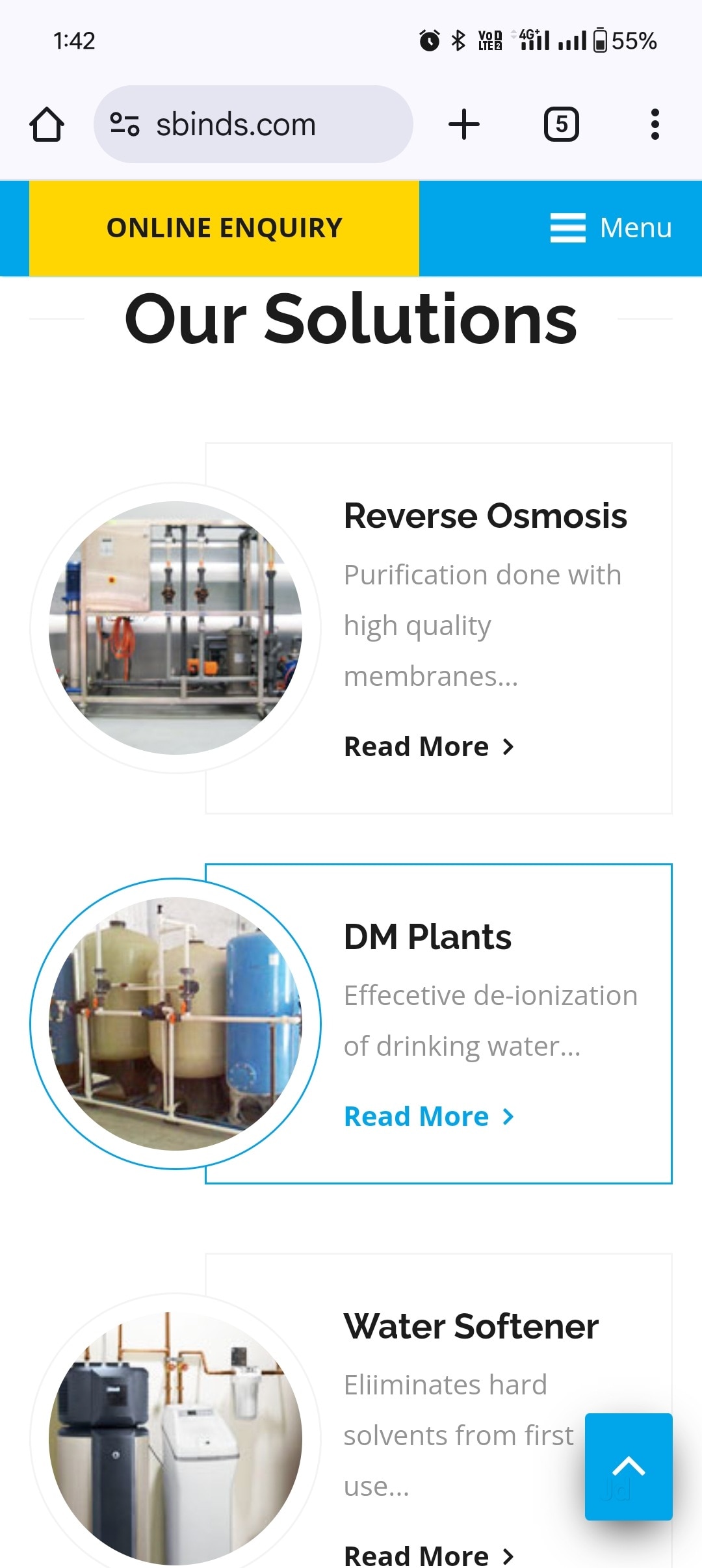702x1568 pixels.
Task: Read more about DM Plants
Action: 428,1117
